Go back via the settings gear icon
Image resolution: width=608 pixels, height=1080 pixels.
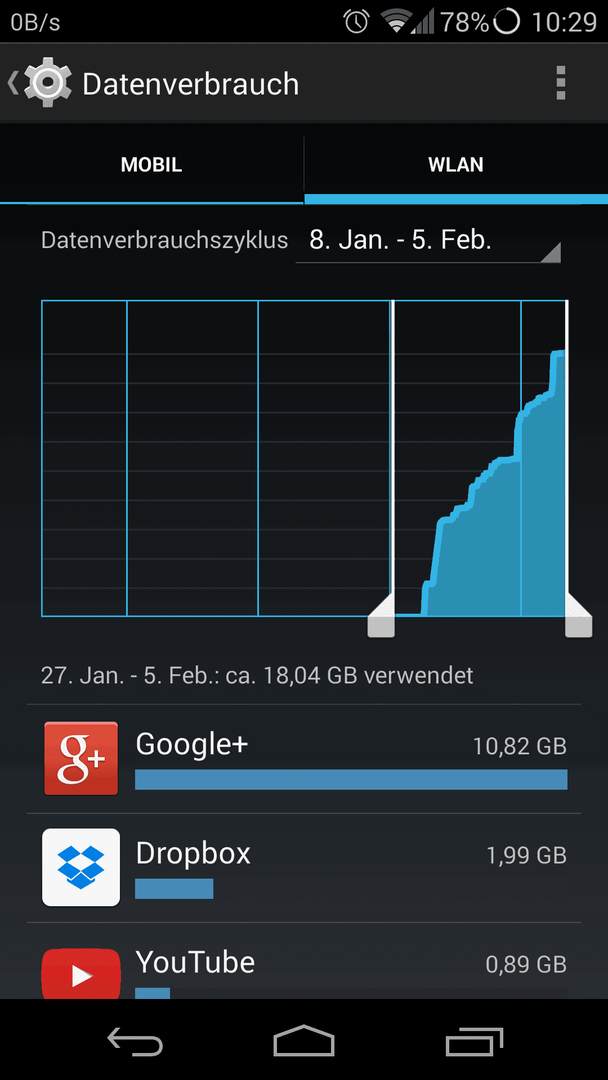40,83
